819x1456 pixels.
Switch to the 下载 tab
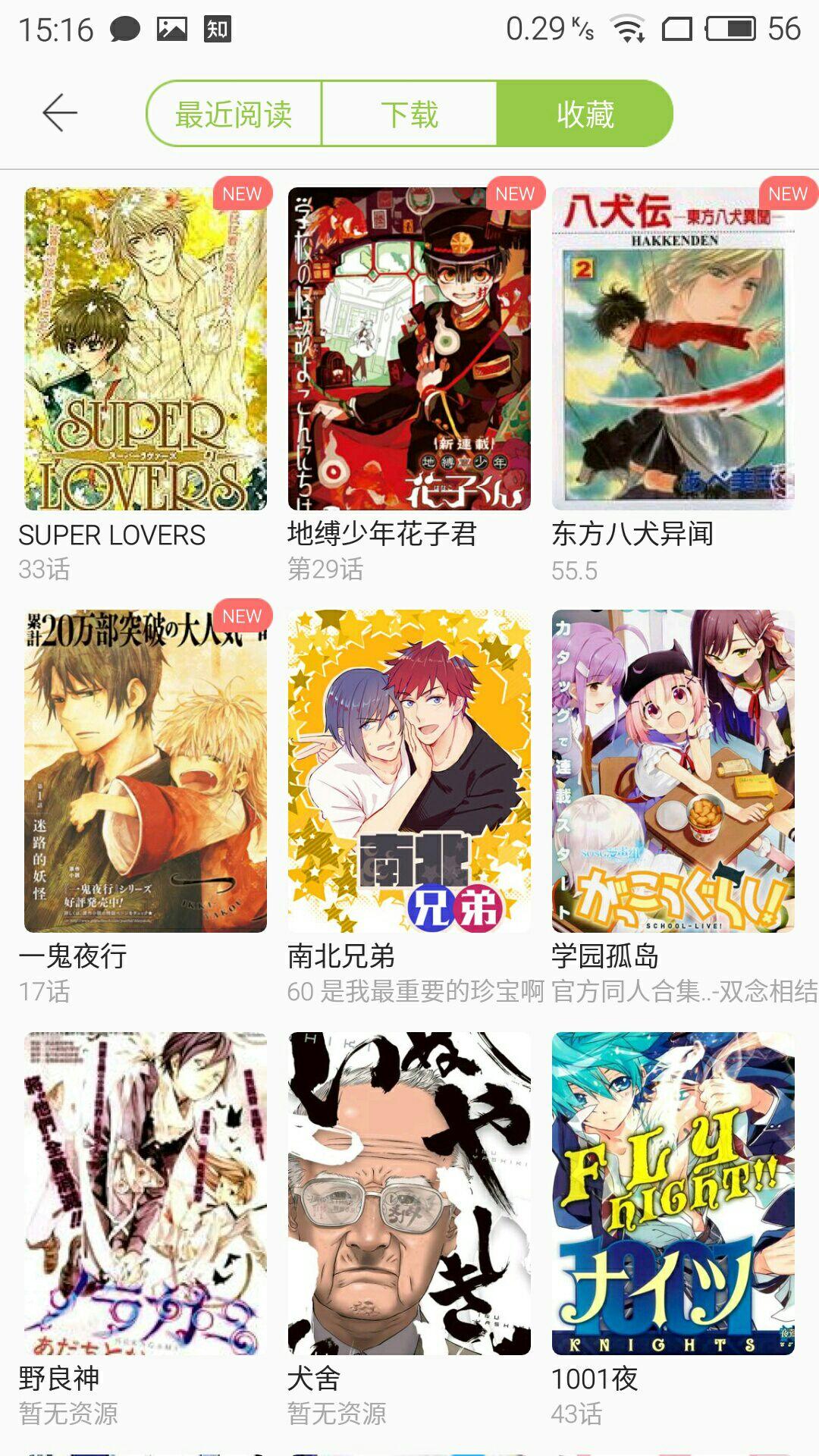click(409, 114)
